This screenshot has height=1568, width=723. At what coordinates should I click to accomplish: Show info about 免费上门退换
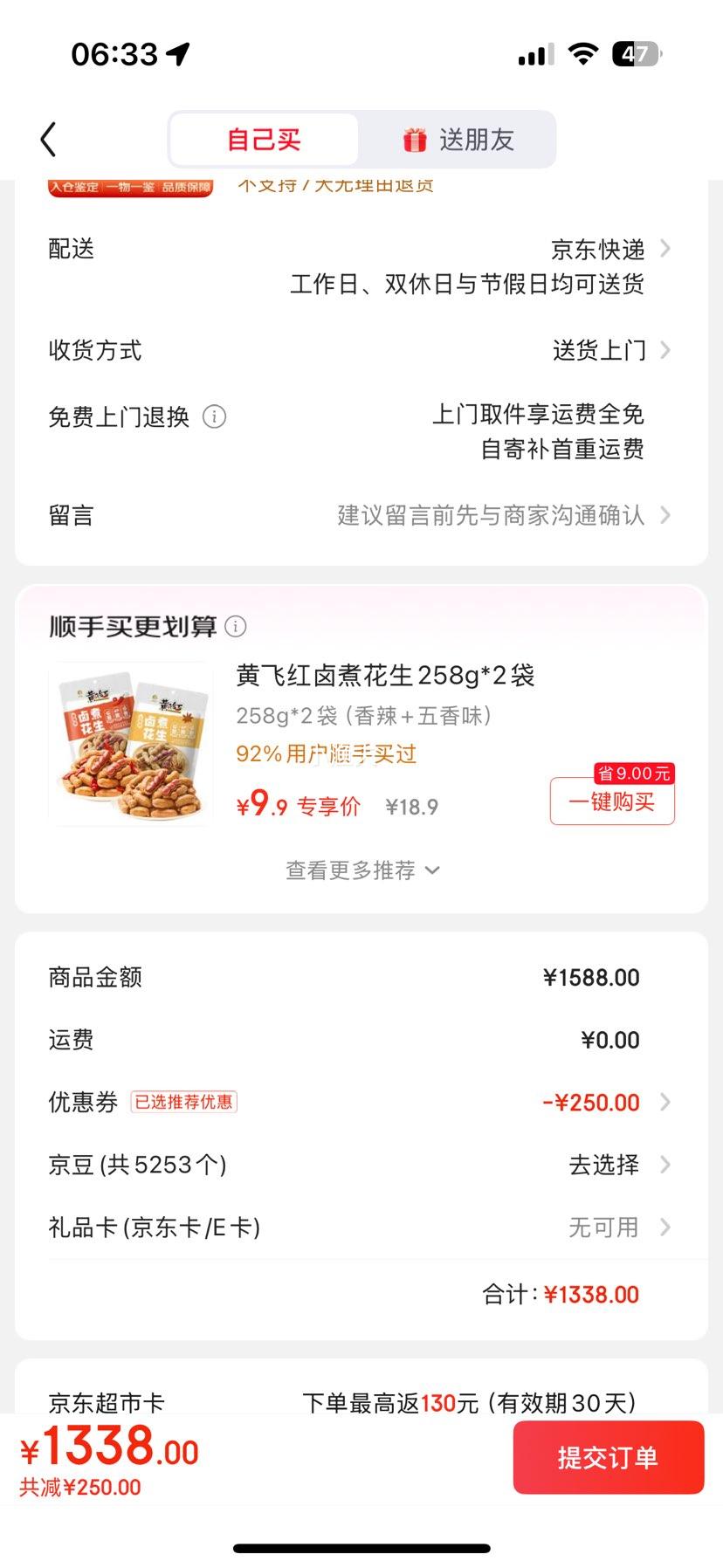[x=214, y=416]
